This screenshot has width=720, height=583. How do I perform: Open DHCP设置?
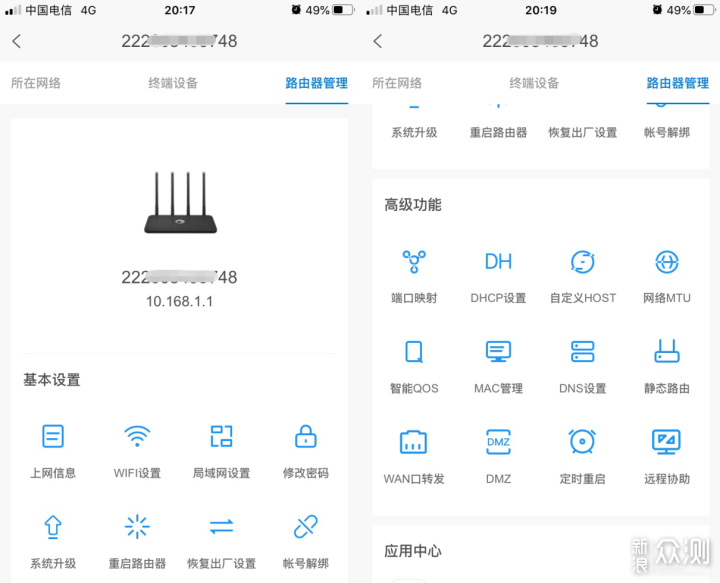pos(498,276)
